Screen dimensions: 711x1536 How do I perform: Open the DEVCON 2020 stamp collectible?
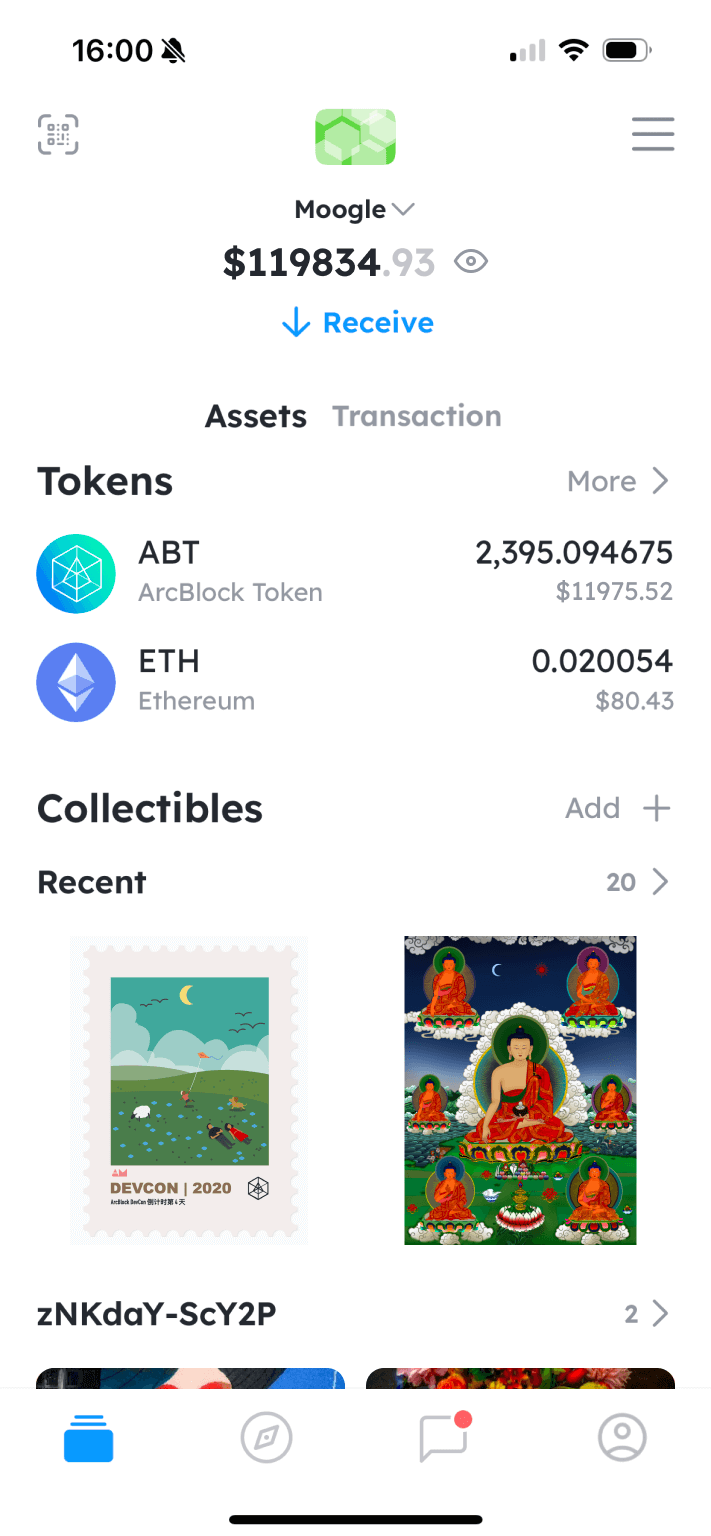(189, 1090)
